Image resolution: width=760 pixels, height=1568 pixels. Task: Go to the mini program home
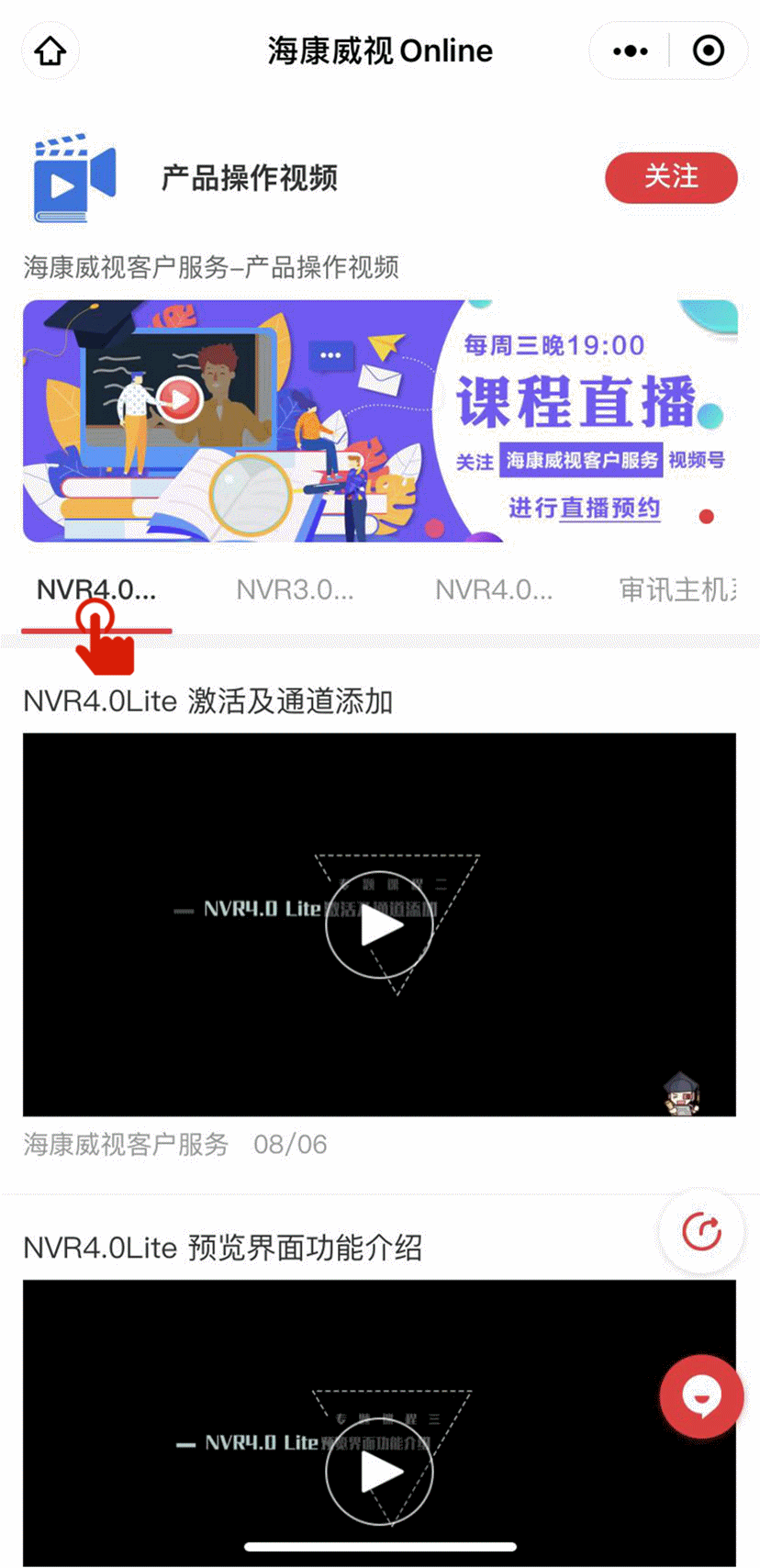(x=50, y=50)
